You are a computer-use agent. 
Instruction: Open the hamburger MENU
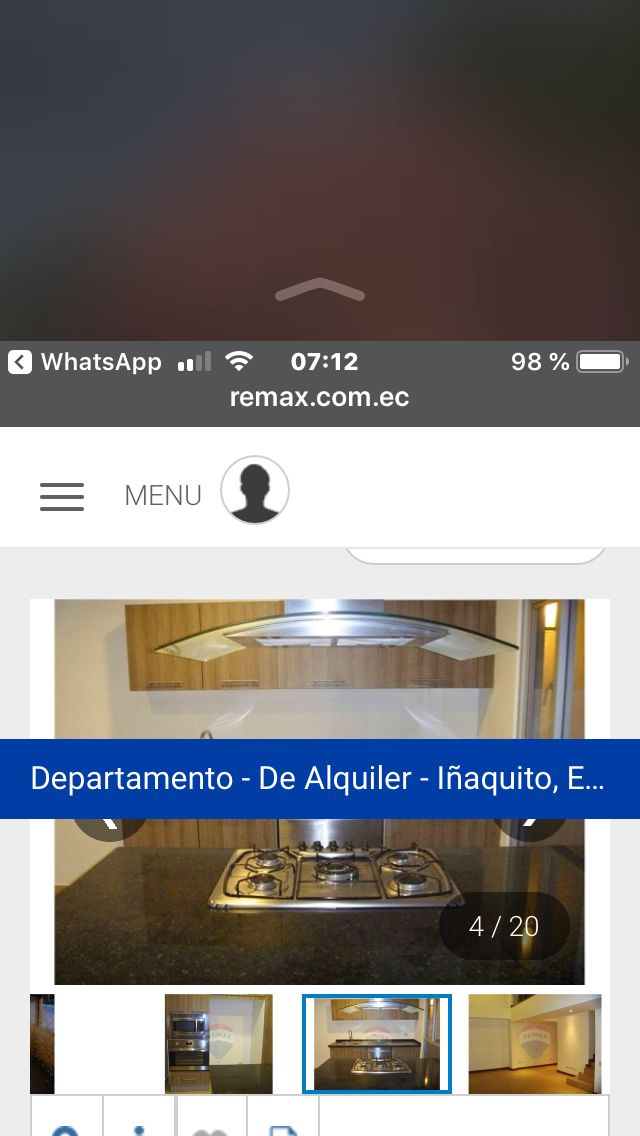[62, 496]
